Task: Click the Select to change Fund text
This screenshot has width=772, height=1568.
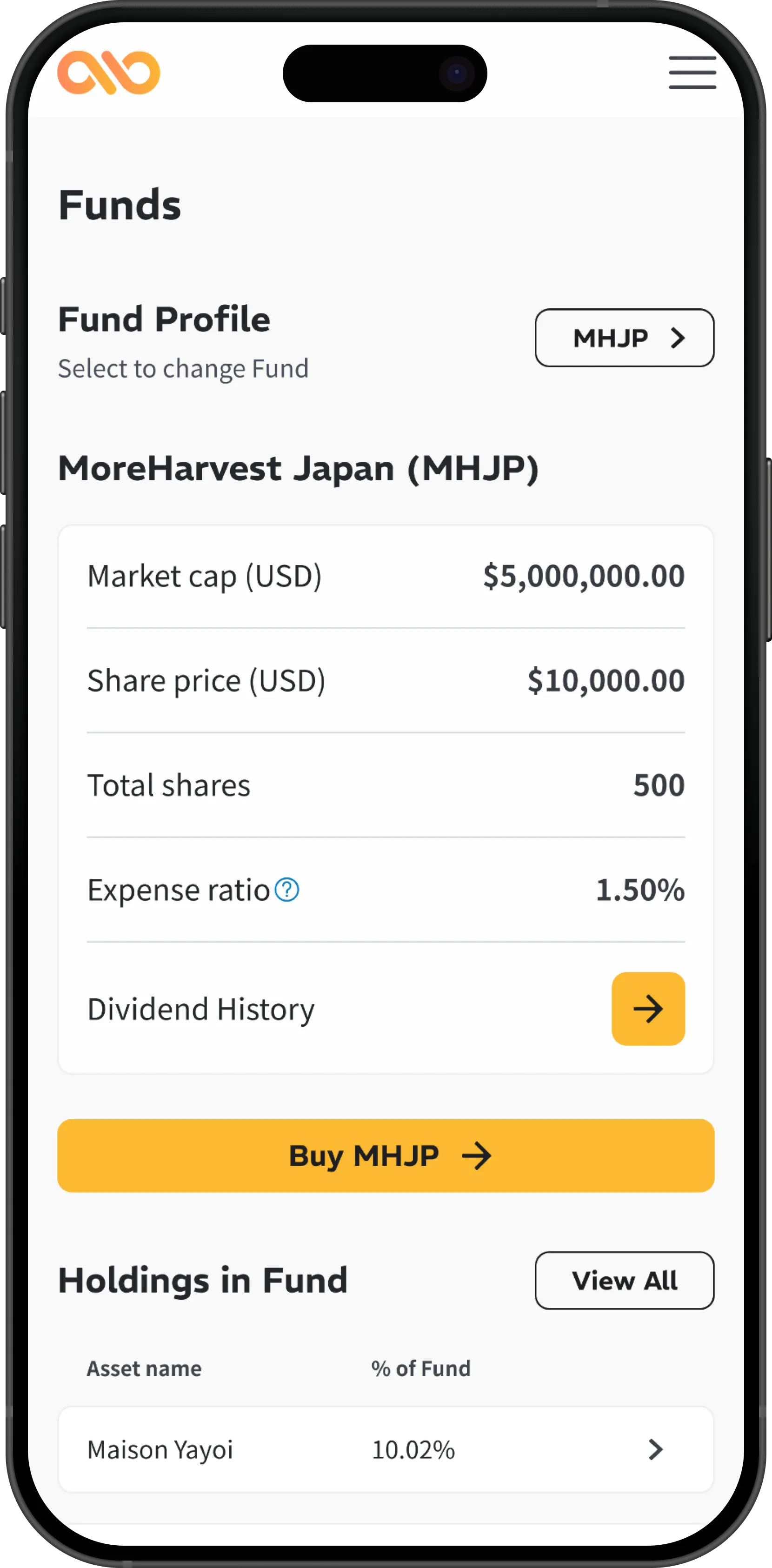Action: coord(184,368)
